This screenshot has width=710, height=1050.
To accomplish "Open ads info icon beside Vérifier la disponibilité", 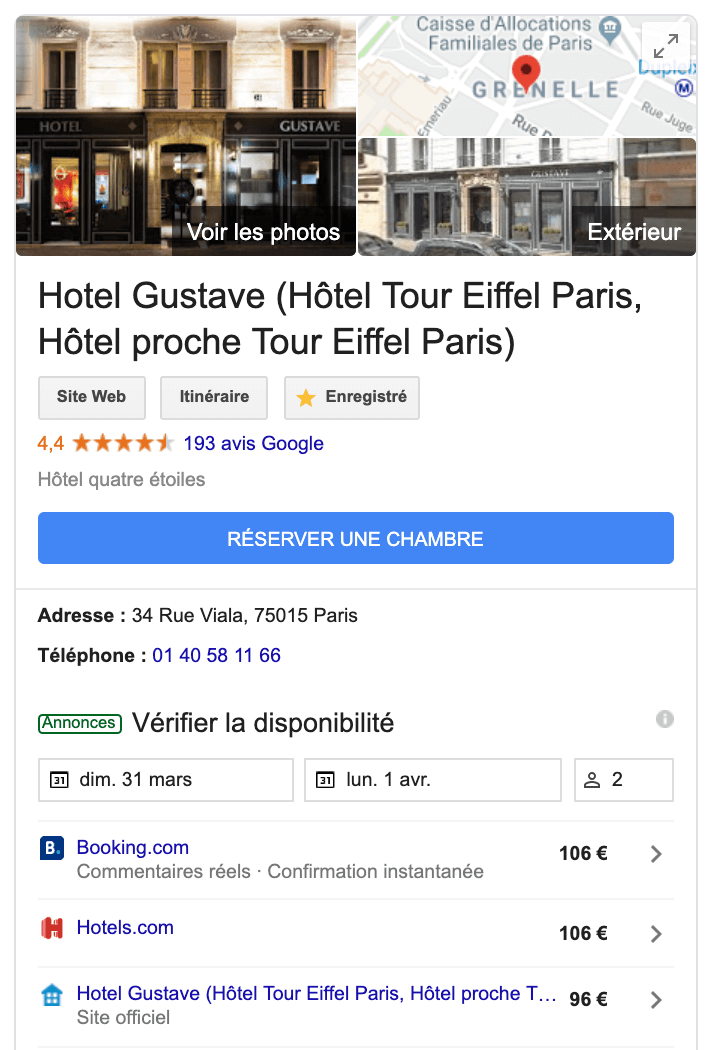I will (665, 719).
